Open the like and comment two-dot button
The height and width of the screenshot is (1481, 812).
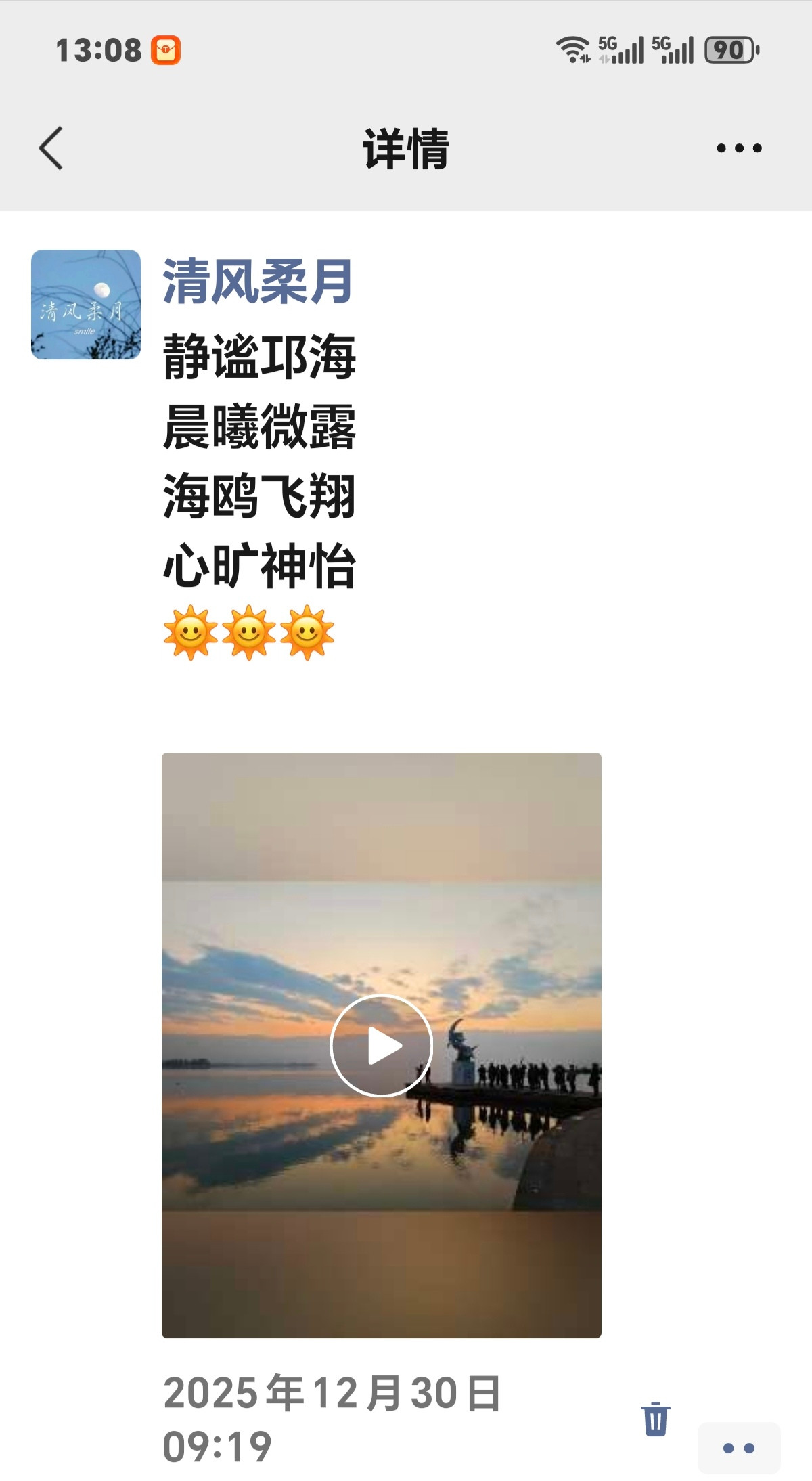[x=738, y=1448]
